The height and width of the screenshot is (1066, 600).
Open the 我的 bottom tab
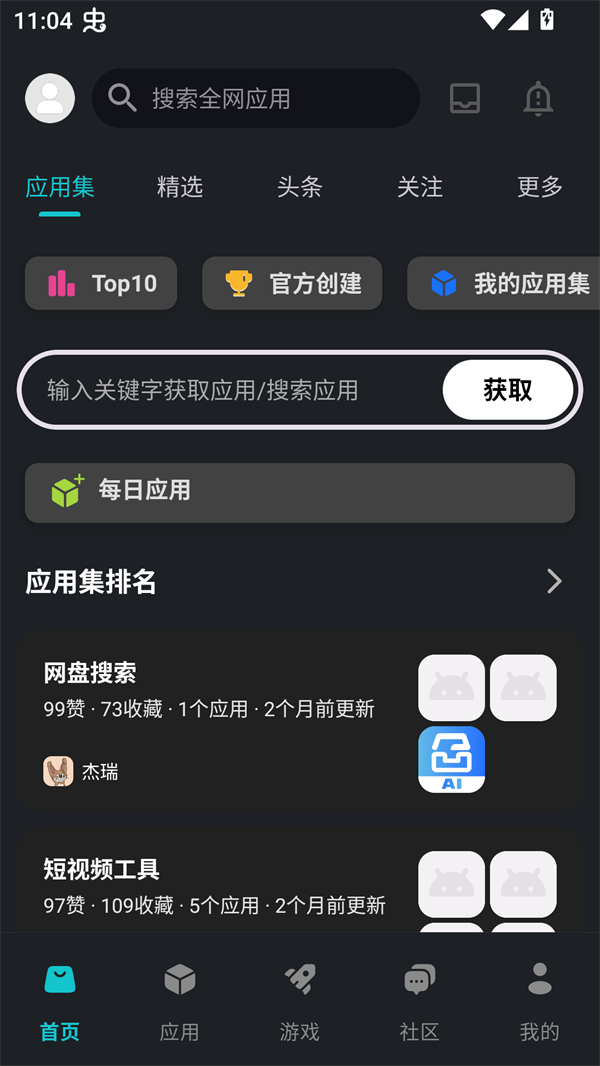coord(540,1000)
